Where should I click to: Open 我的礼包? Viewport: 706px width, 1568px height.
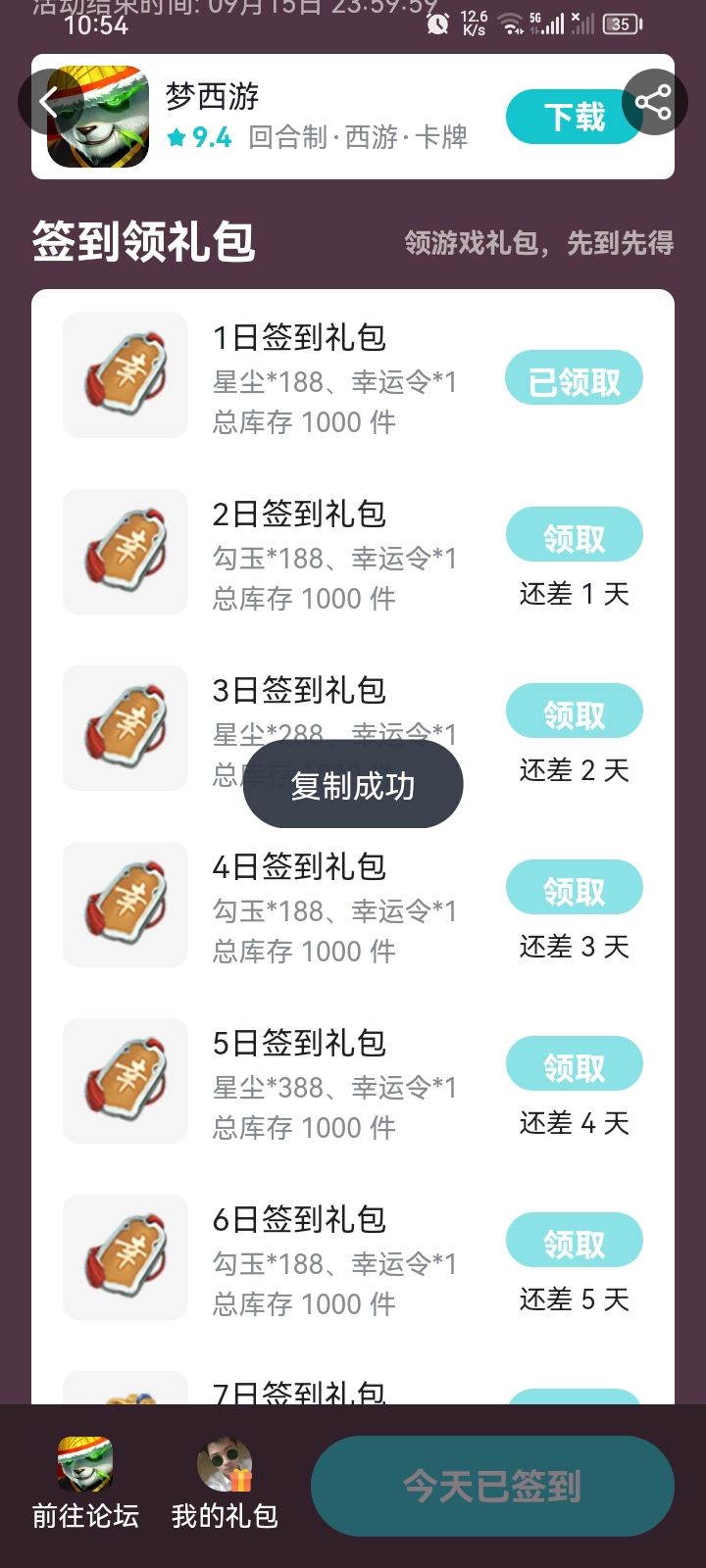click(x=225, y=1484)
